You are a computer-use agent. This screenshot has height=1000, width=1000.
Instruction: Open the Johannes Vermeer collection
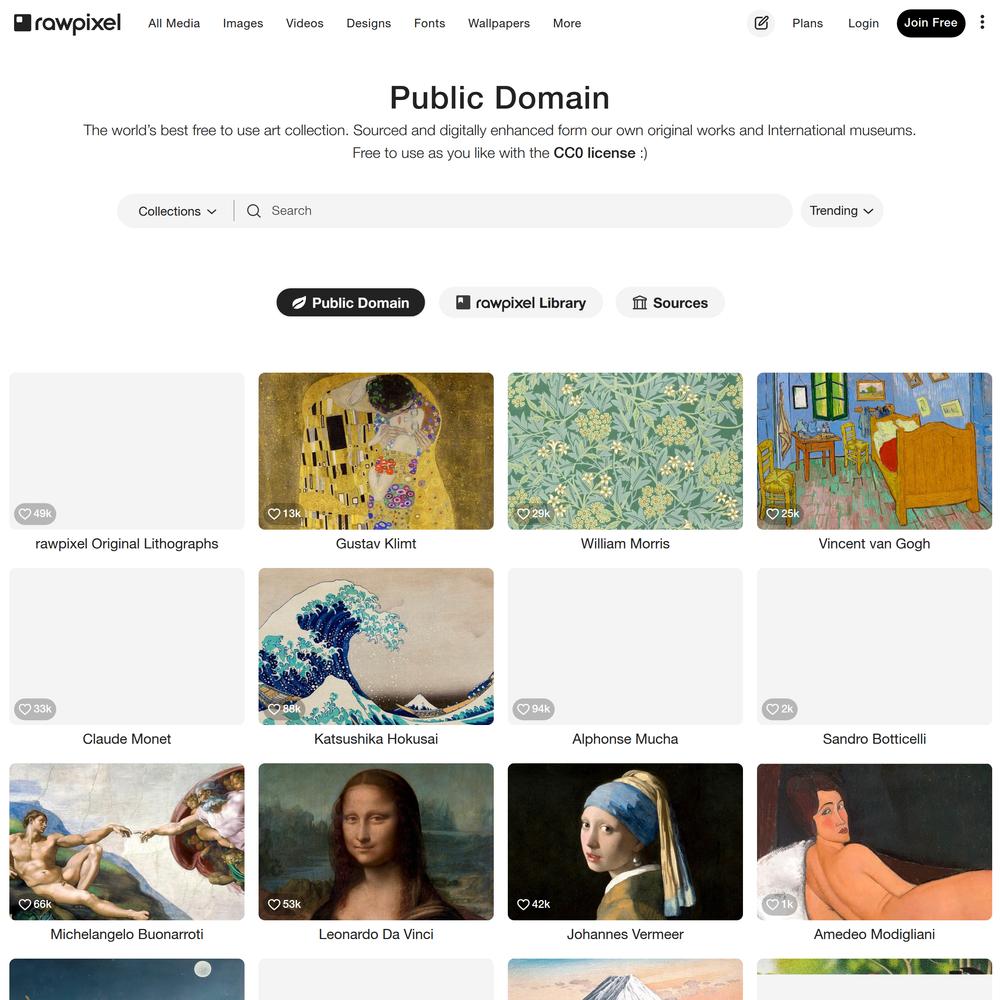point(625,841)
